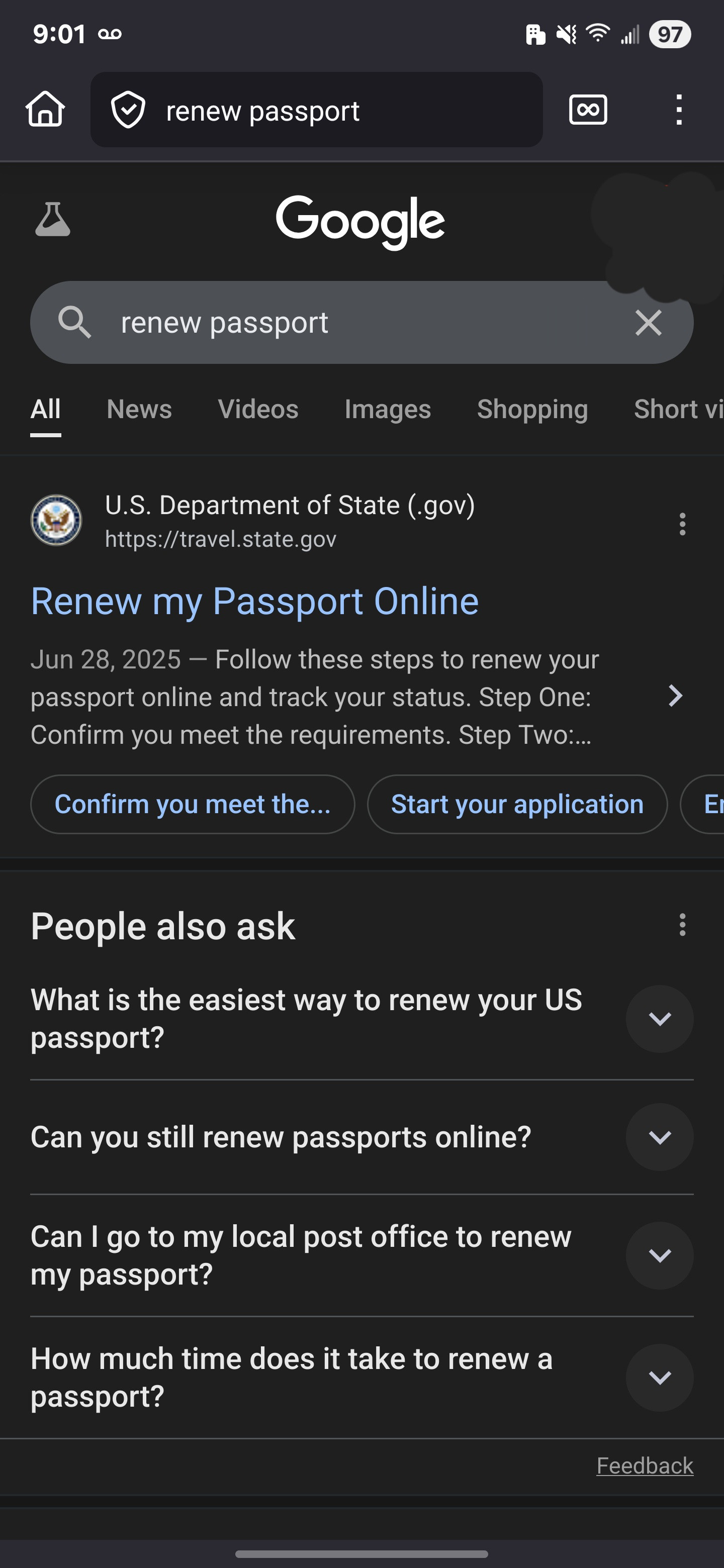Image resolution: width=724 pixels, height=1568 pixels.
Task: Select the Confirm you meet the... chip
Action: (193, 804)
